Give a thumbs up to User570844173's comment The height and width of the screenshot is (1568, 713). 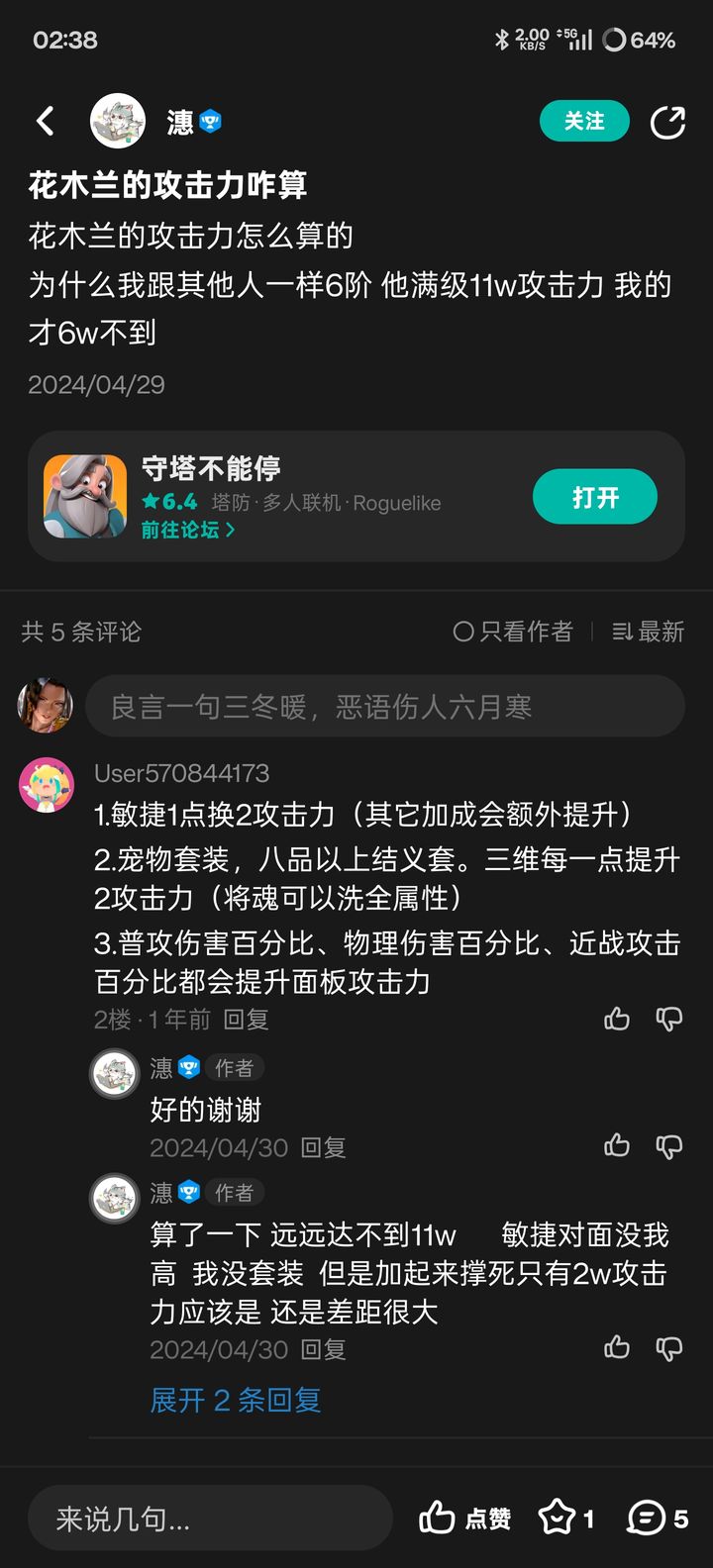click(x=616, y=1018)
